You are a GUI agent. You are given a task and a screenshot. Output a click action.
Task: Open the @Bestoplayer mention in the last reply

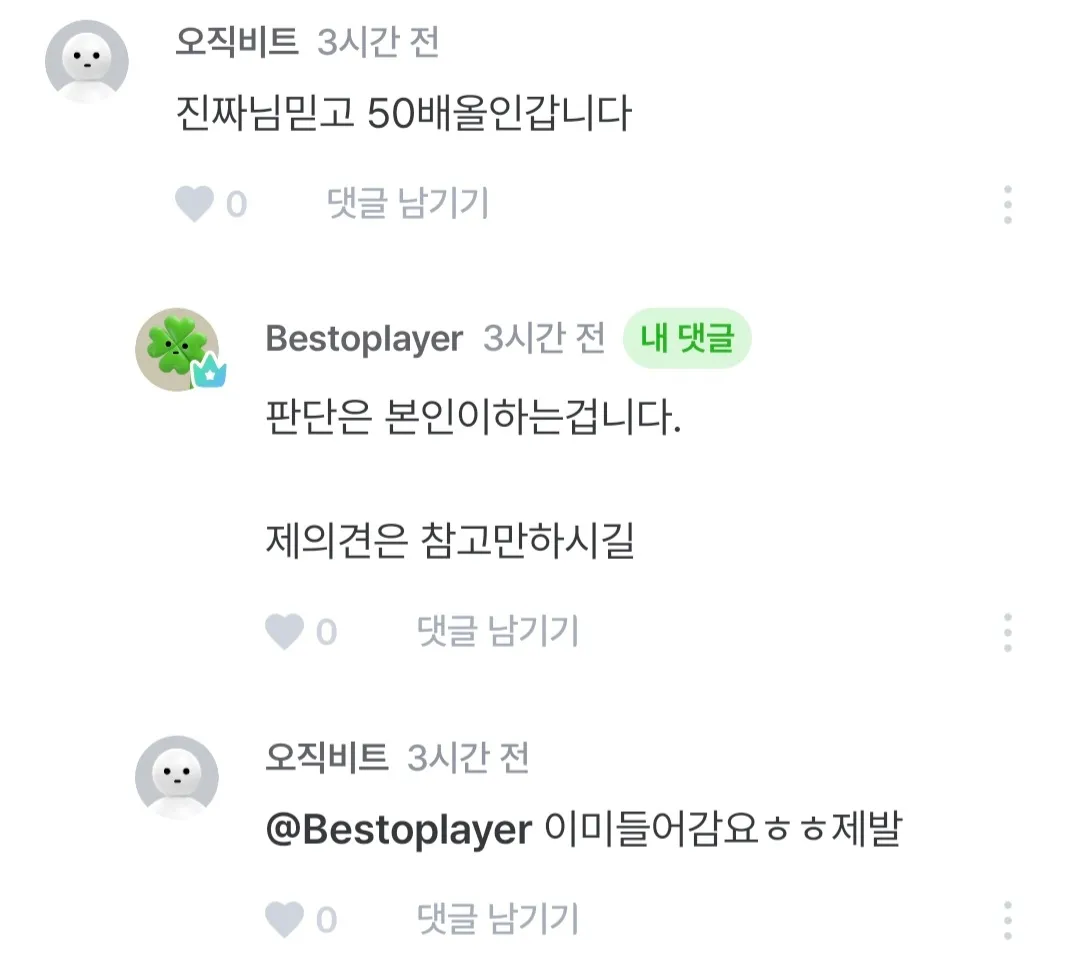point(398,830)
